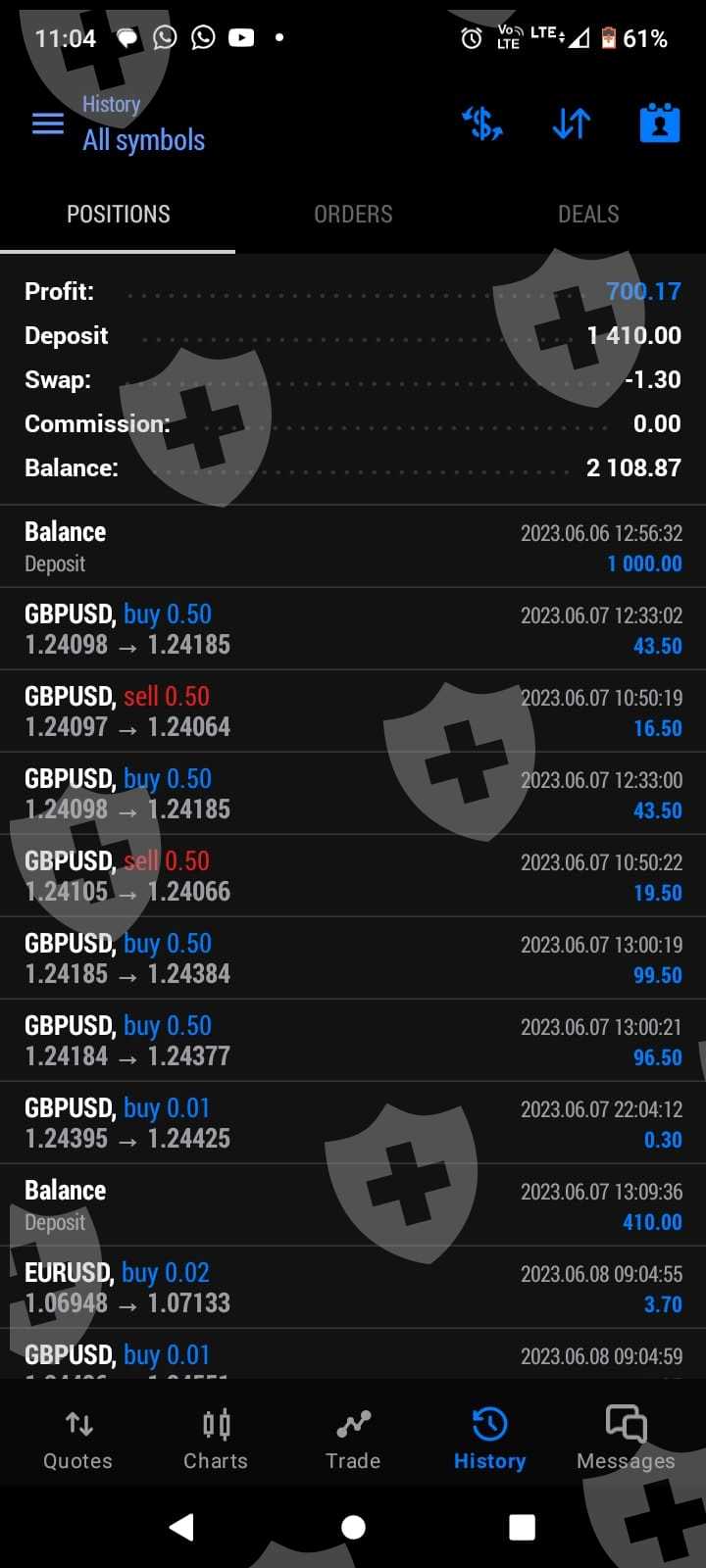Image resolution: width=706 pixels, height=1568 pixels.
Task: Switch to the DEALS tab
Action: [588, 215]
